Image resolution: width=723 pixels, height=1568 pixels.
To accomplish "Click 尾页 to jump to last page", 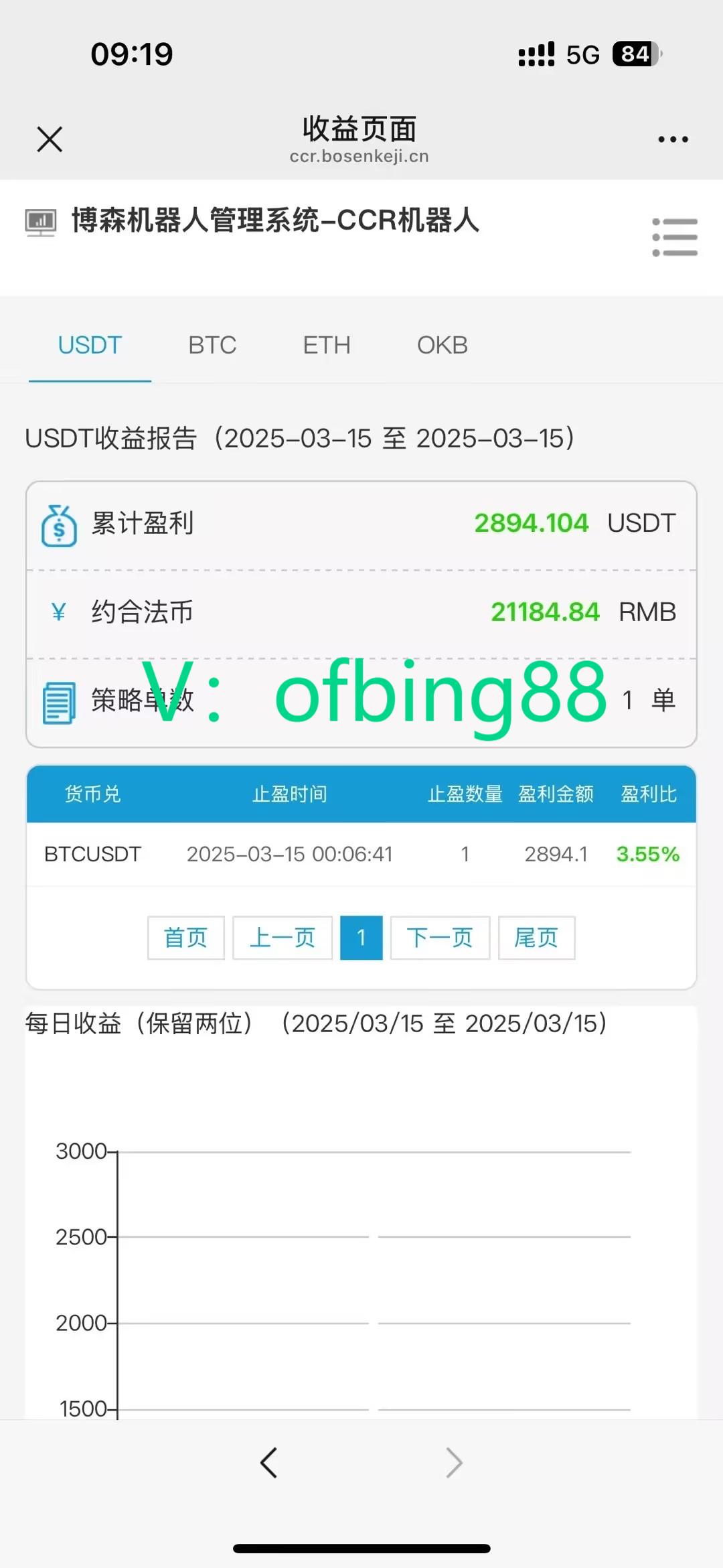I will pyautogui.click(x=536, y=938).
